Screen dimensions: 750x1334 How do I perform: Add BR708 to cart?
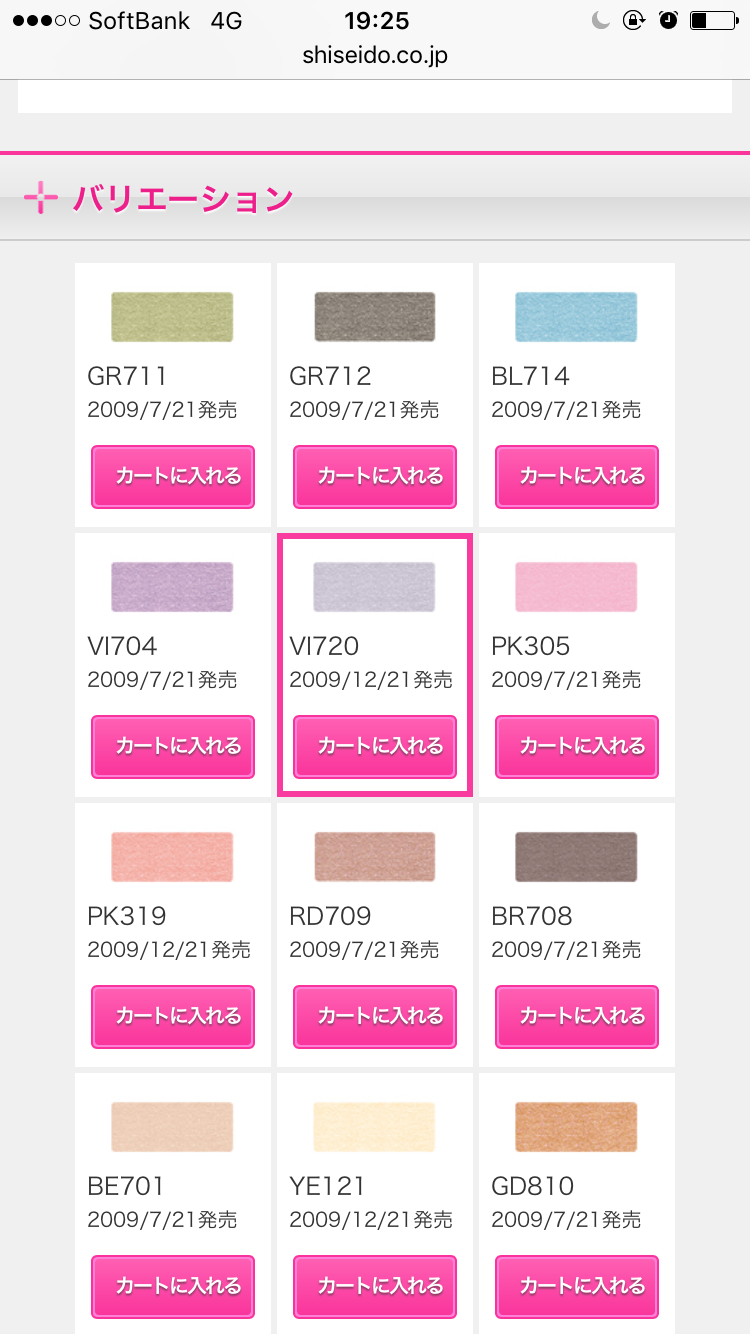pyautogui.click(x=577, y=1017)
